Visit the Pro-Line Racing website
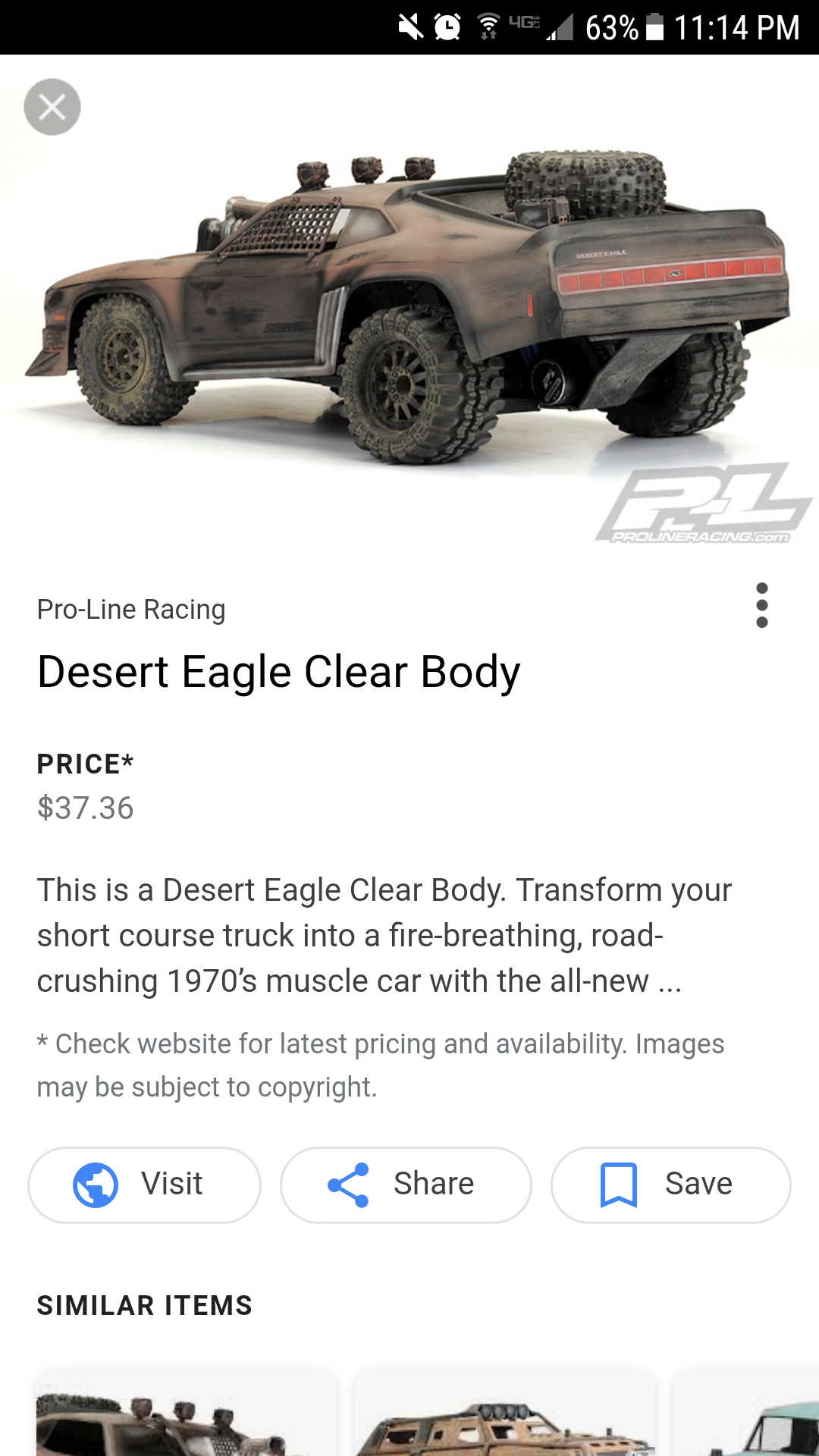Screen dimensions: 819x1456 (x=144, y=1185)
